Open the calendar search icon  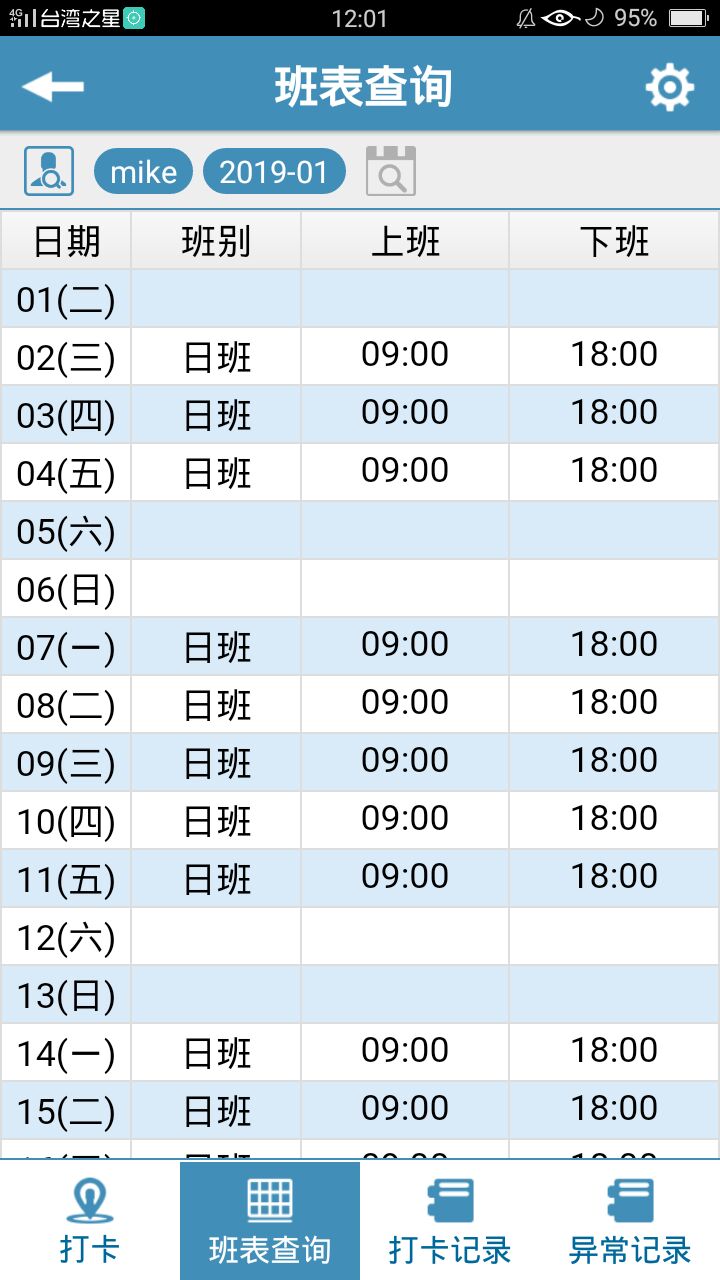(391, 171)
